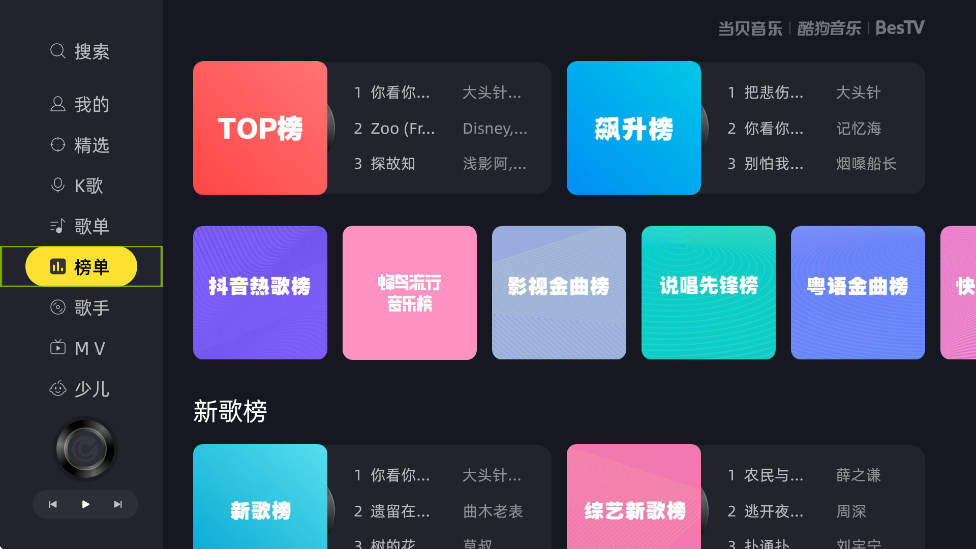976x549 pixels.
Task: Open the 少儿 kids section
Action: (80, 389)
